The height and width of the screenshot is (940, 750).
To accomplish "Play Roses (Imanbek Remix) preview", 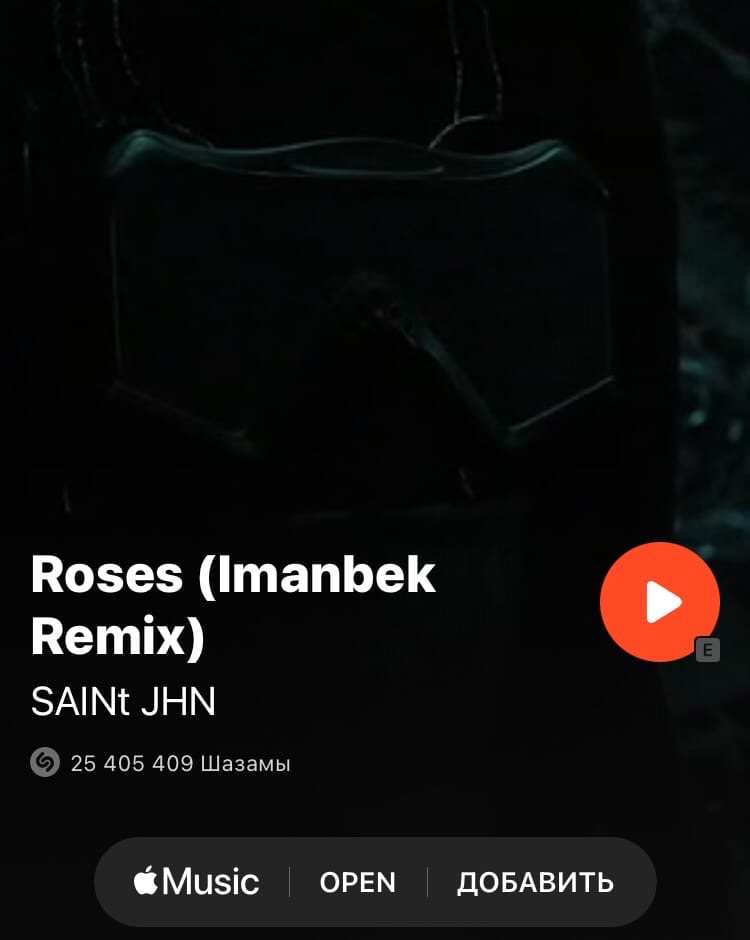I will coord(659,602).
